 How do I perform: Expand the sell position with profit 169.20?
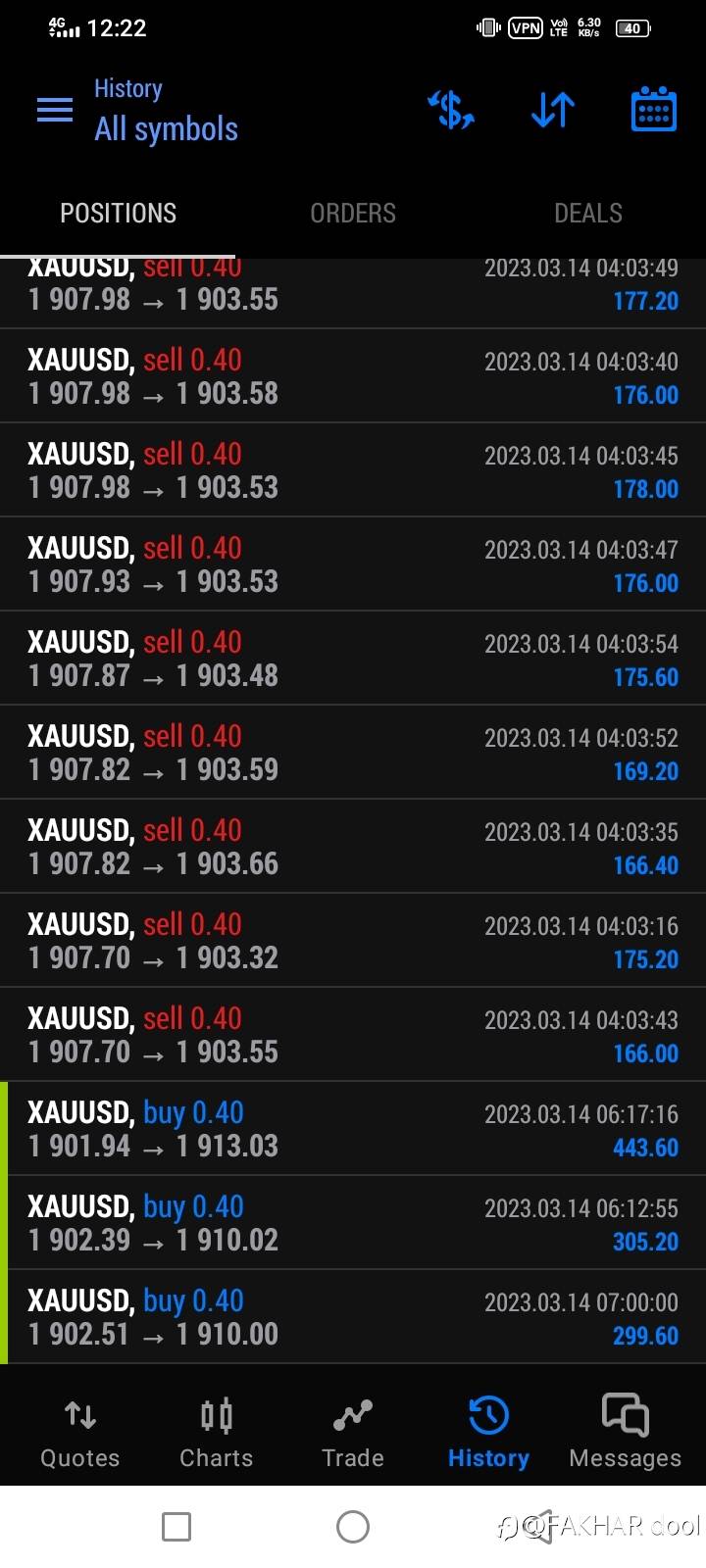[x=353, y=753]
